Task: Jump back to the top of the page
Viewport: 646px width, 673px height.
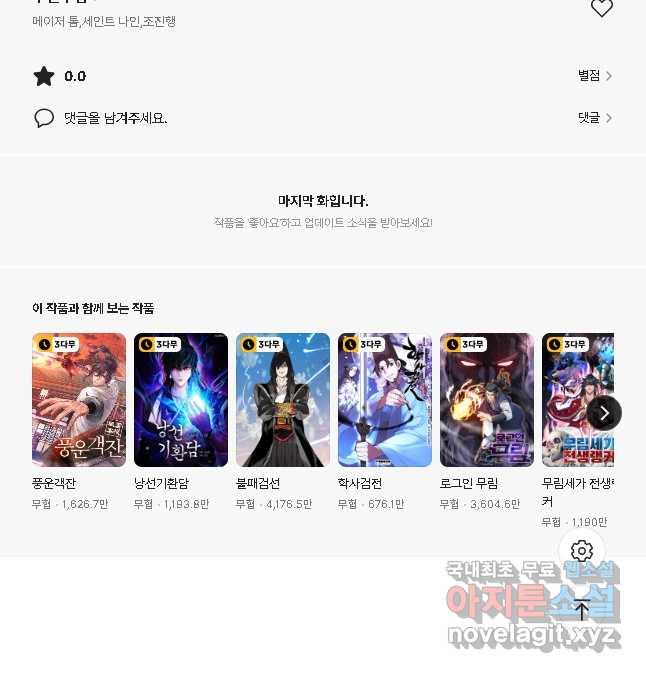Action: click(x=582, y=609)
